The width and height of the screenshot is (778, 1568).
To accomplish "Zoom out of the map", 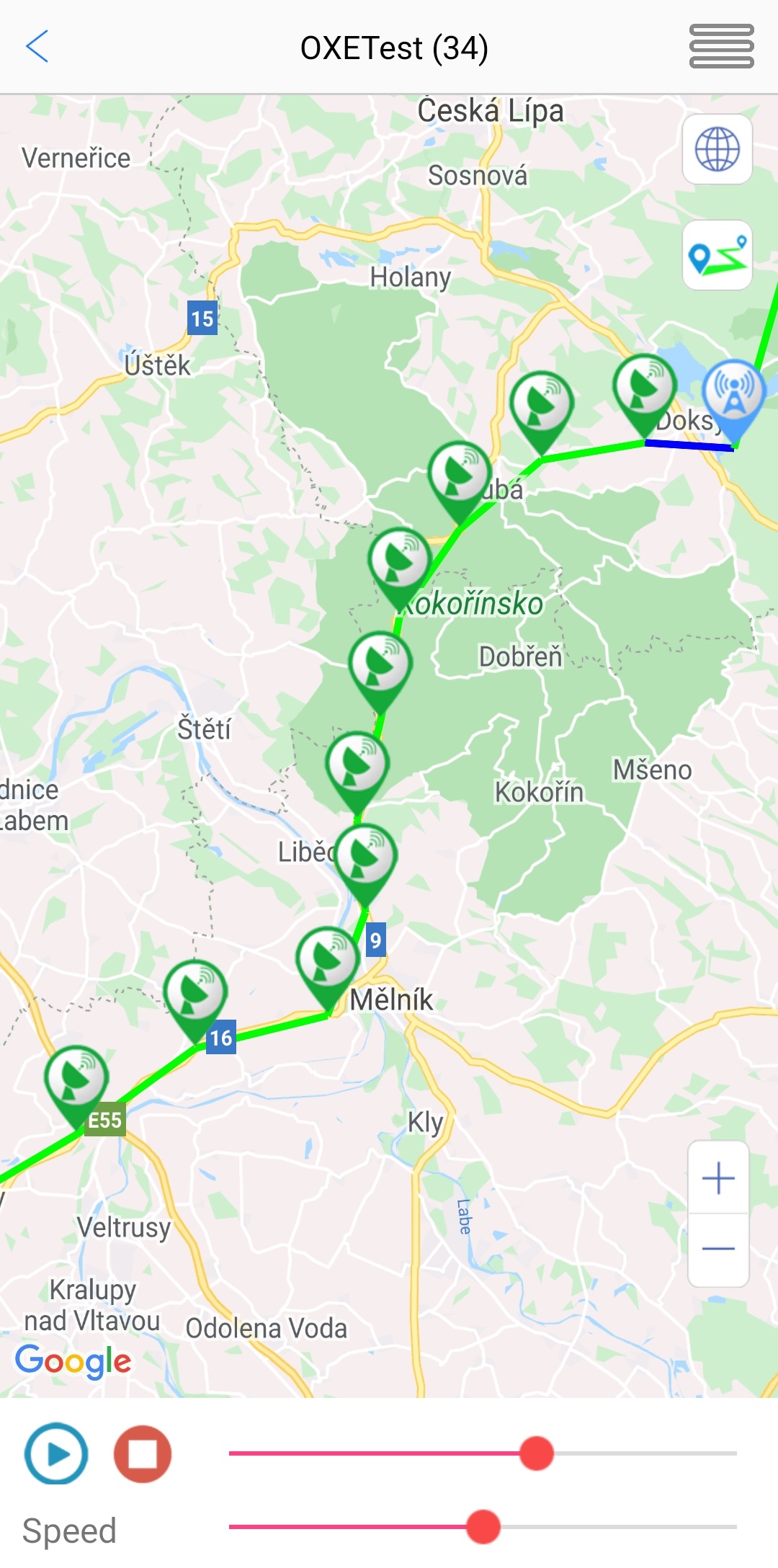I will click(718, 1249).
